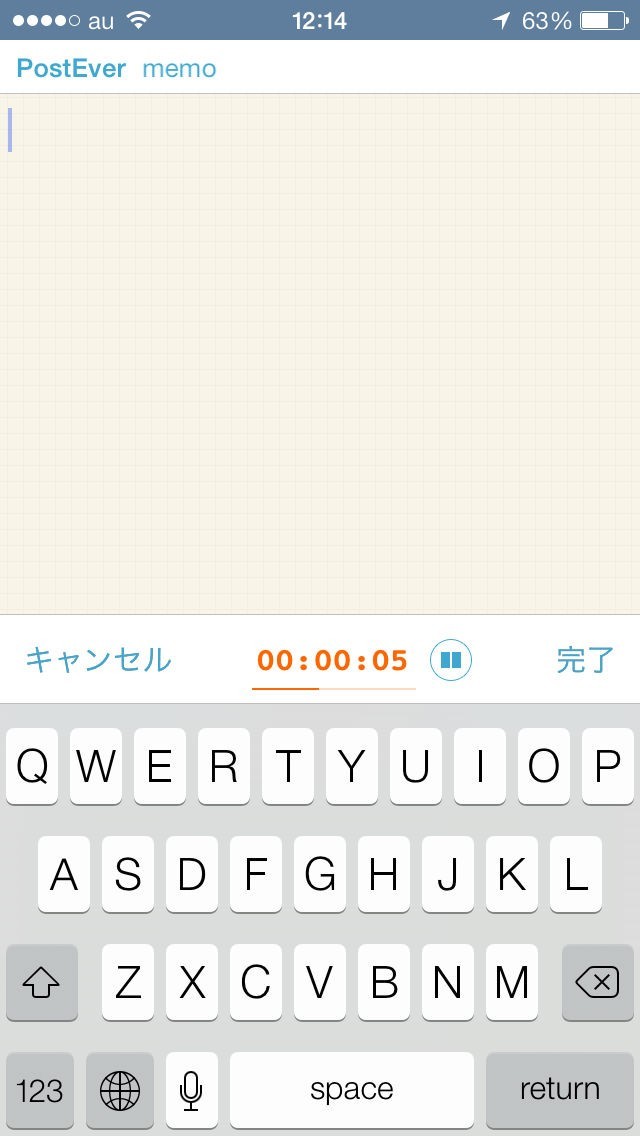Switch keyboard language with the globe key
The image size is (640, 1136).
coord(120,1089)
